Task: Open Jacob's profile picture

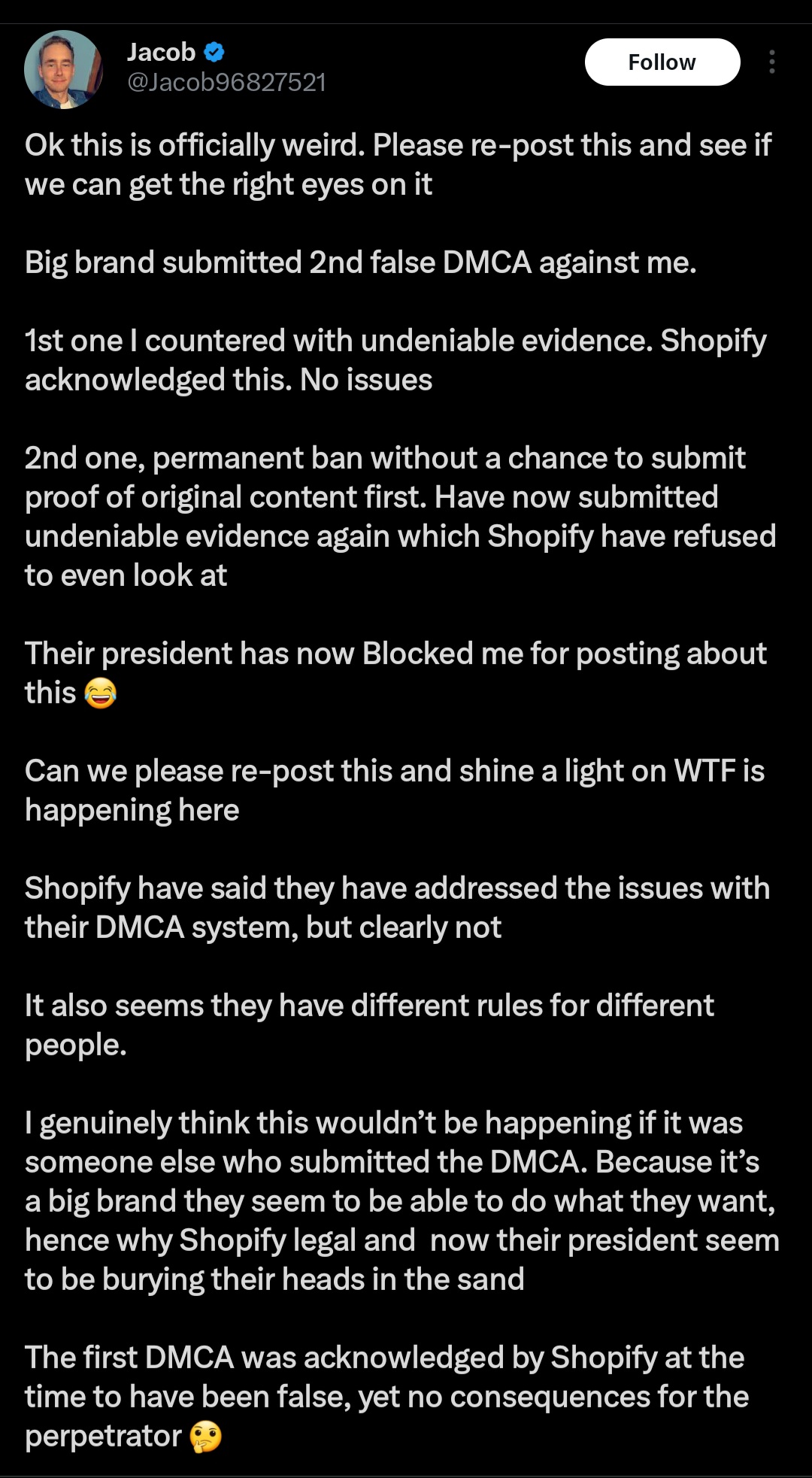Action: pyautogui.click(x=63, y=69)
